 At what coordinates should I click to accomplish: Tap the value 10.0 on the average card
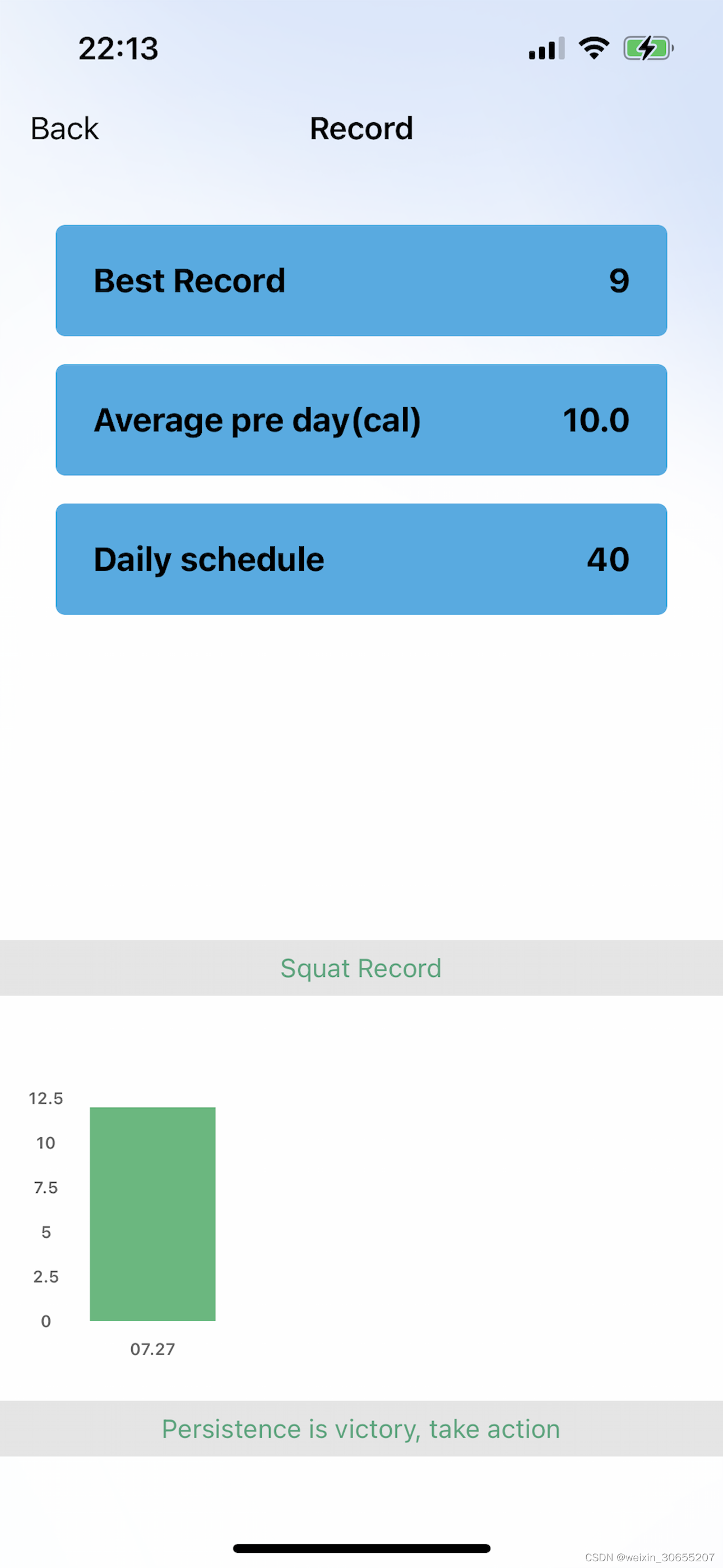coord(597,419)
